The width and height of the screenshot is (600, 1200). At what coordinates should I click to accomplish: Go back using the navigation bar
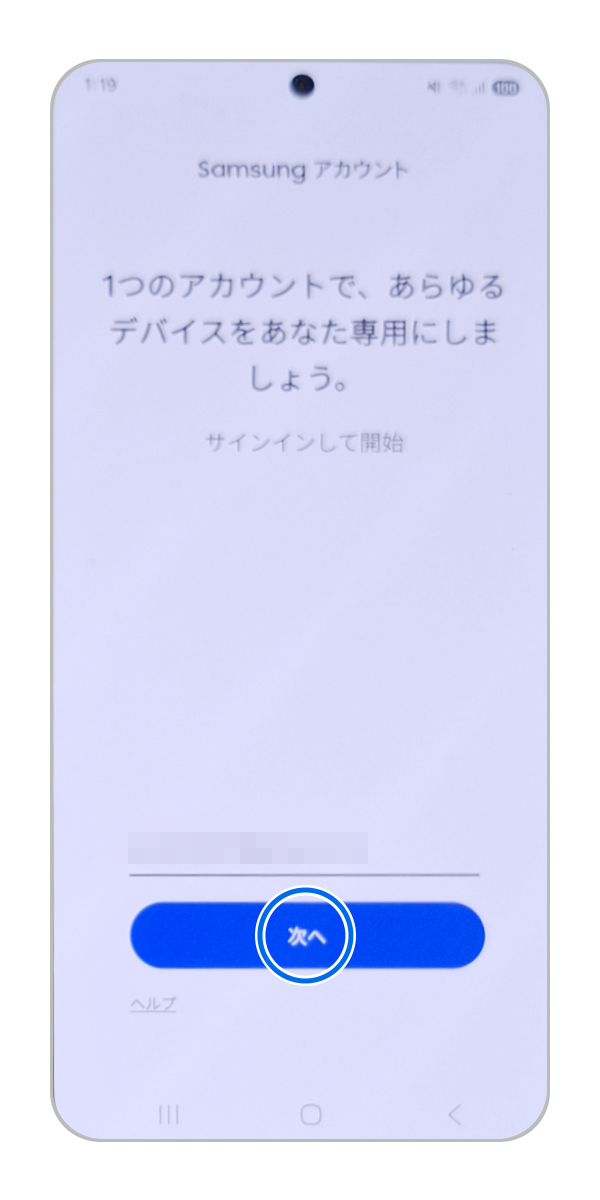[455, 1114]
